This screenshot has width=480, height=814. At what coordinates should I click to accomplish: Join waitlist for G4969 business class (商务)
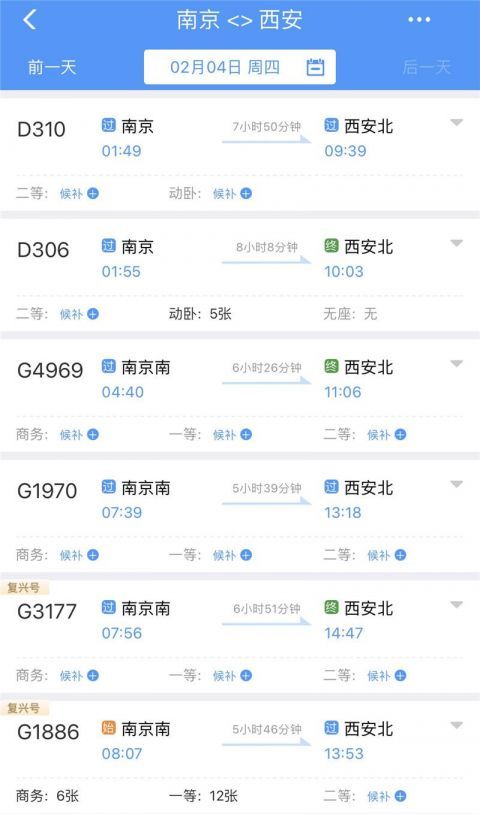tap(79, 435)
